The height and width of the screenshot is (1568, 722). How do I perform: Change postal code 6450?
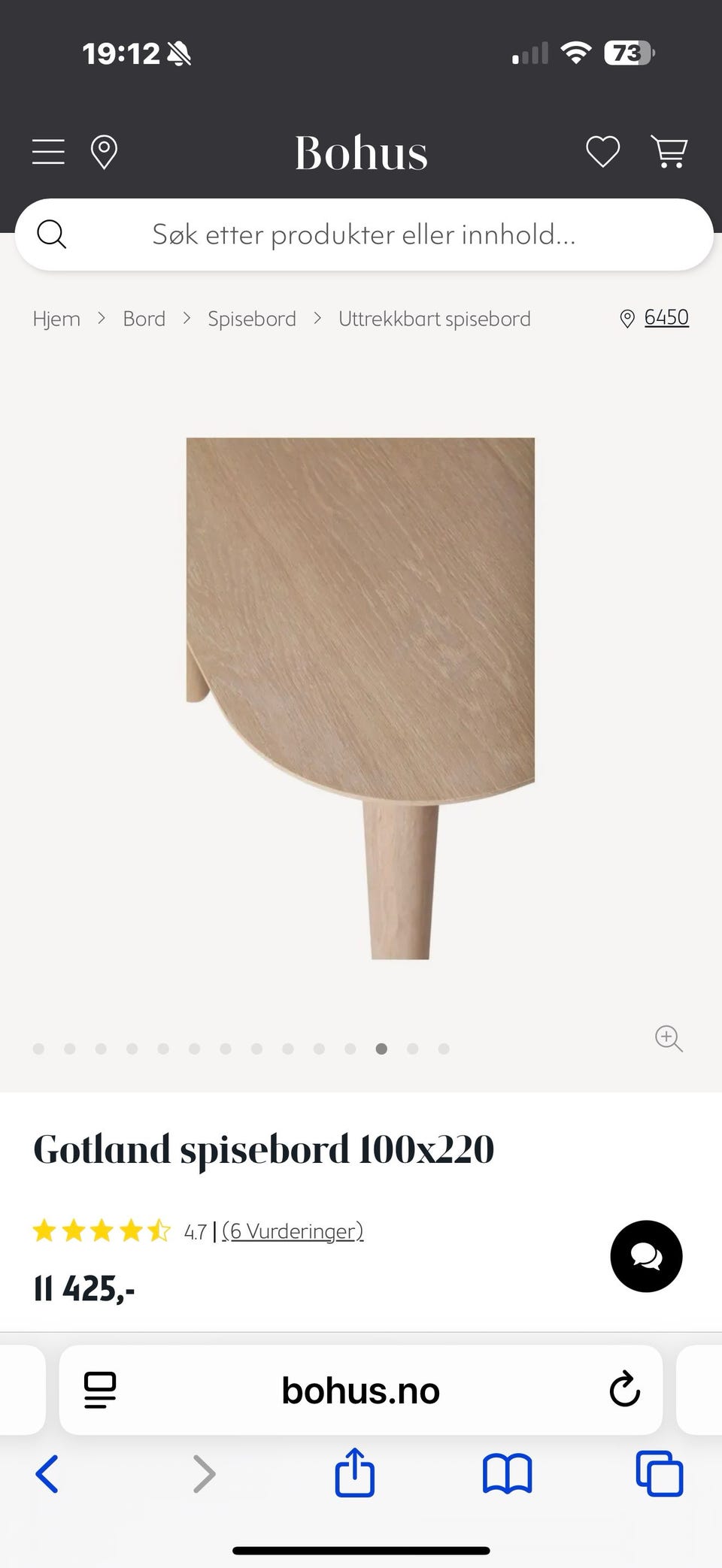(666, 317)
